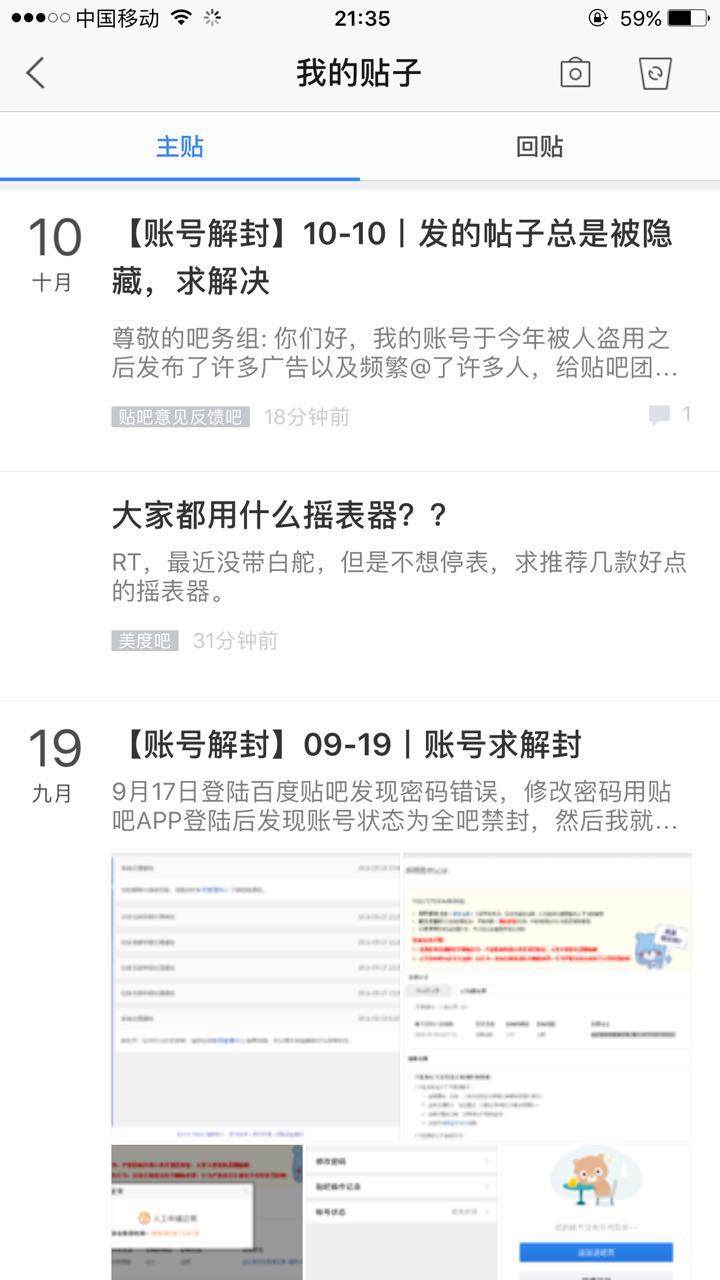The height and width of the screenshot is (1280, 720).
Task: View the screenshot with the orange cat mascot
Action: tap(596, 1212)
